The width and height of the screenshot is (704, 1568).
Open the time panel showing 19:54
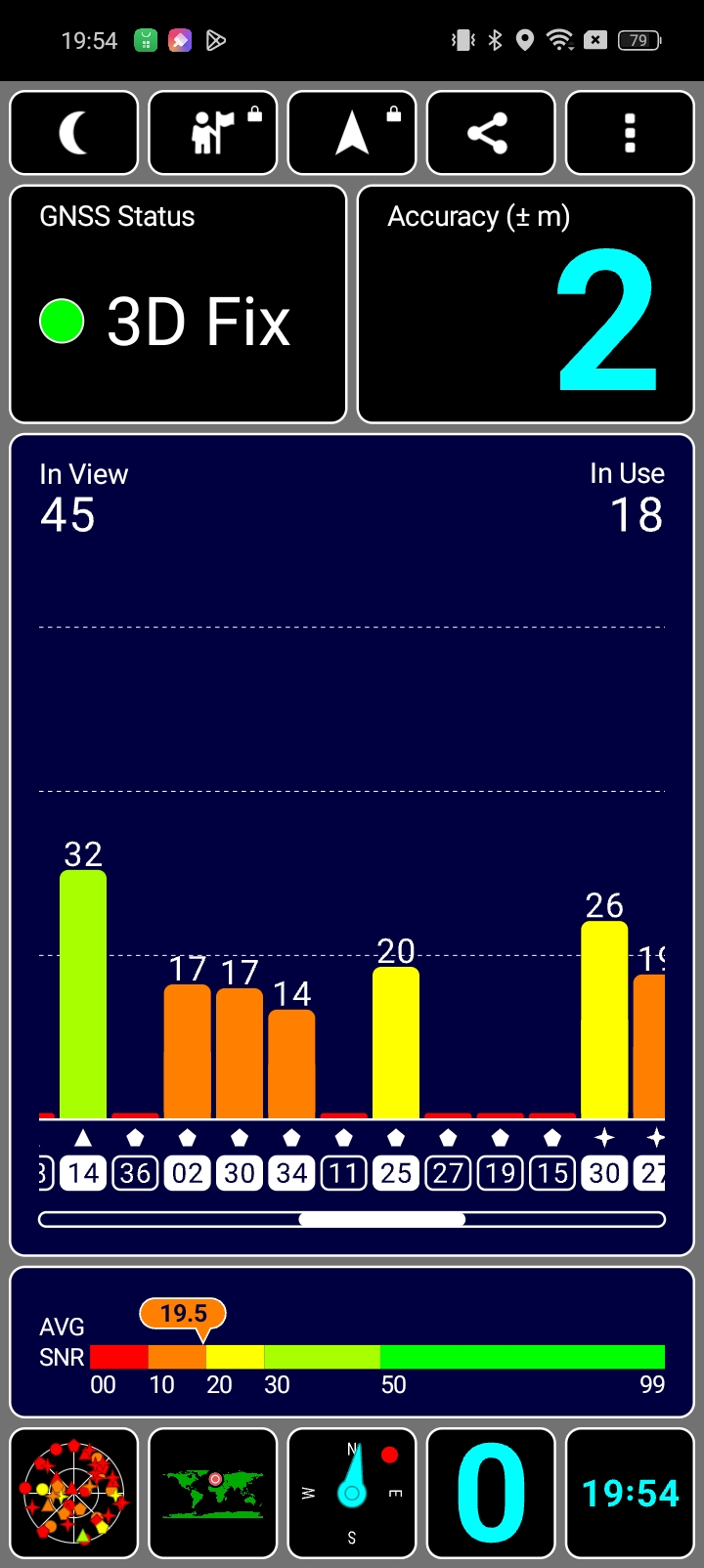[x=630, y=1493]
